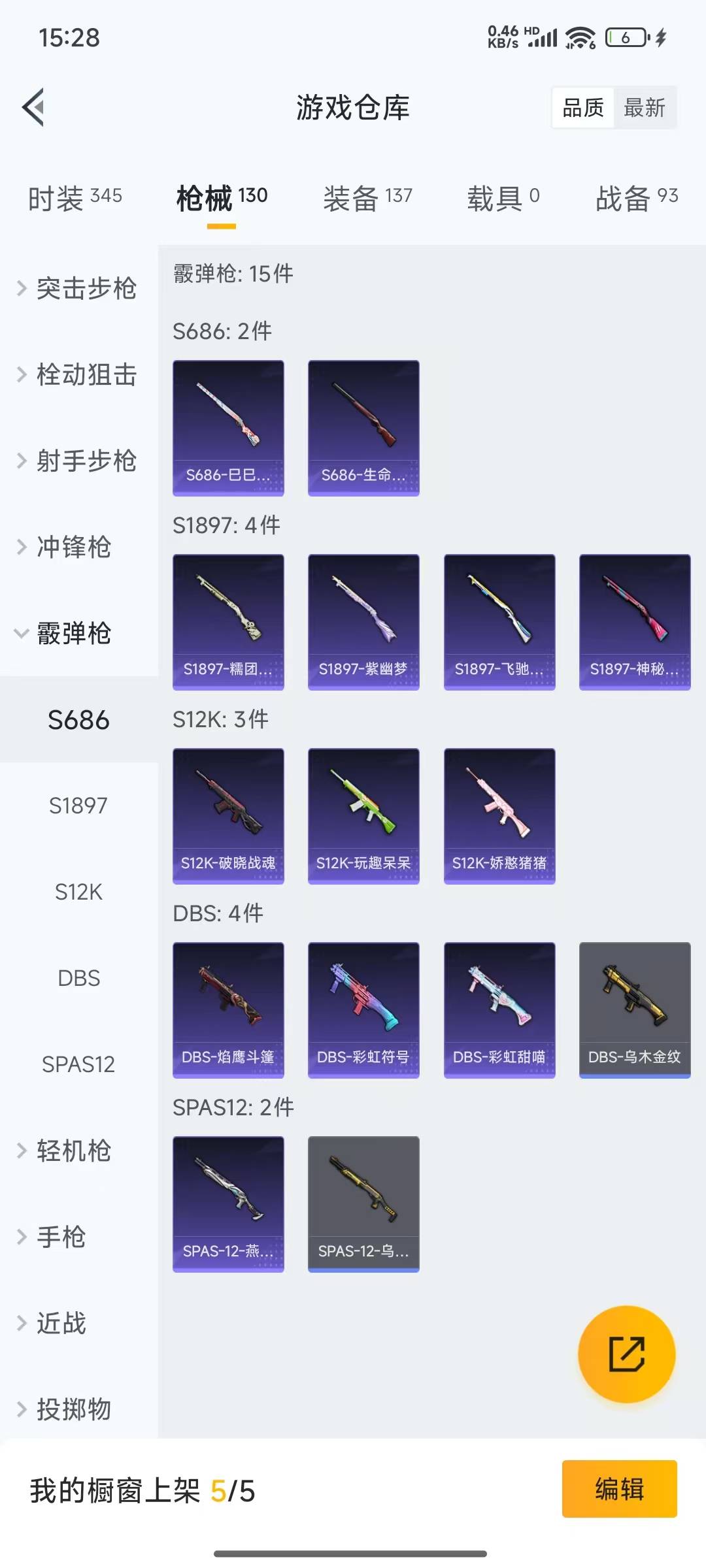This screenshot has width=706, height=1568.
Task: Open the S686-生命 skin tile
Action: click(363, 427)
